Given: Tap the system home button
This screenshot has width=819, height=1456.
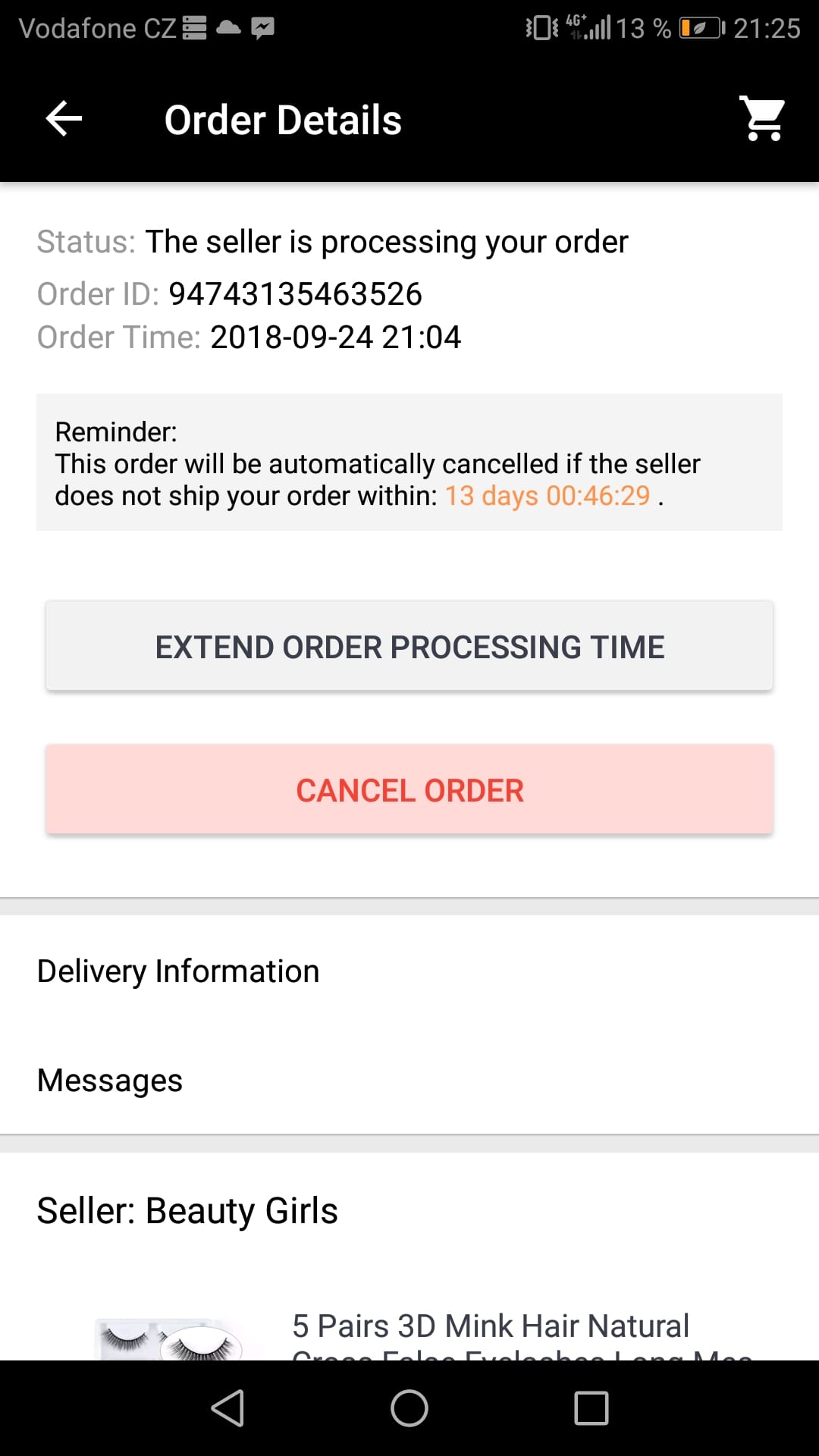Looking at the screenshot, I should [409, 1408].
